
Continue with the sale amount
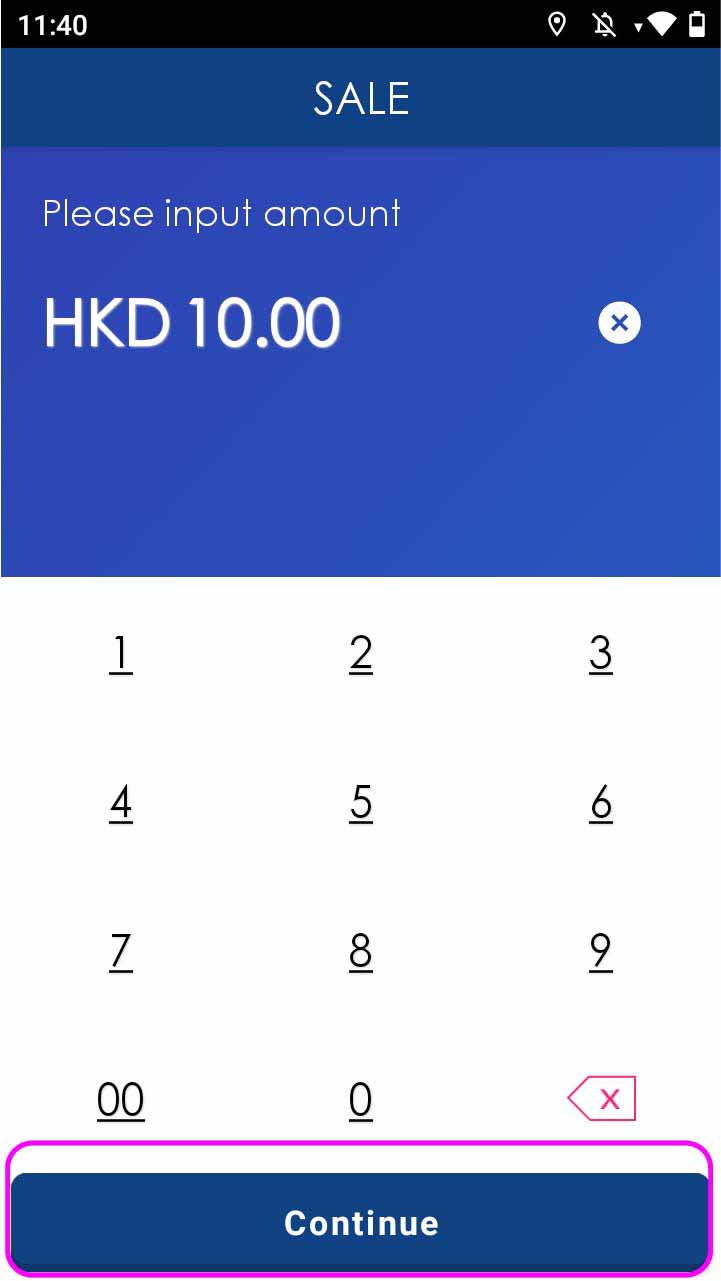click(x=360, y=1222)
